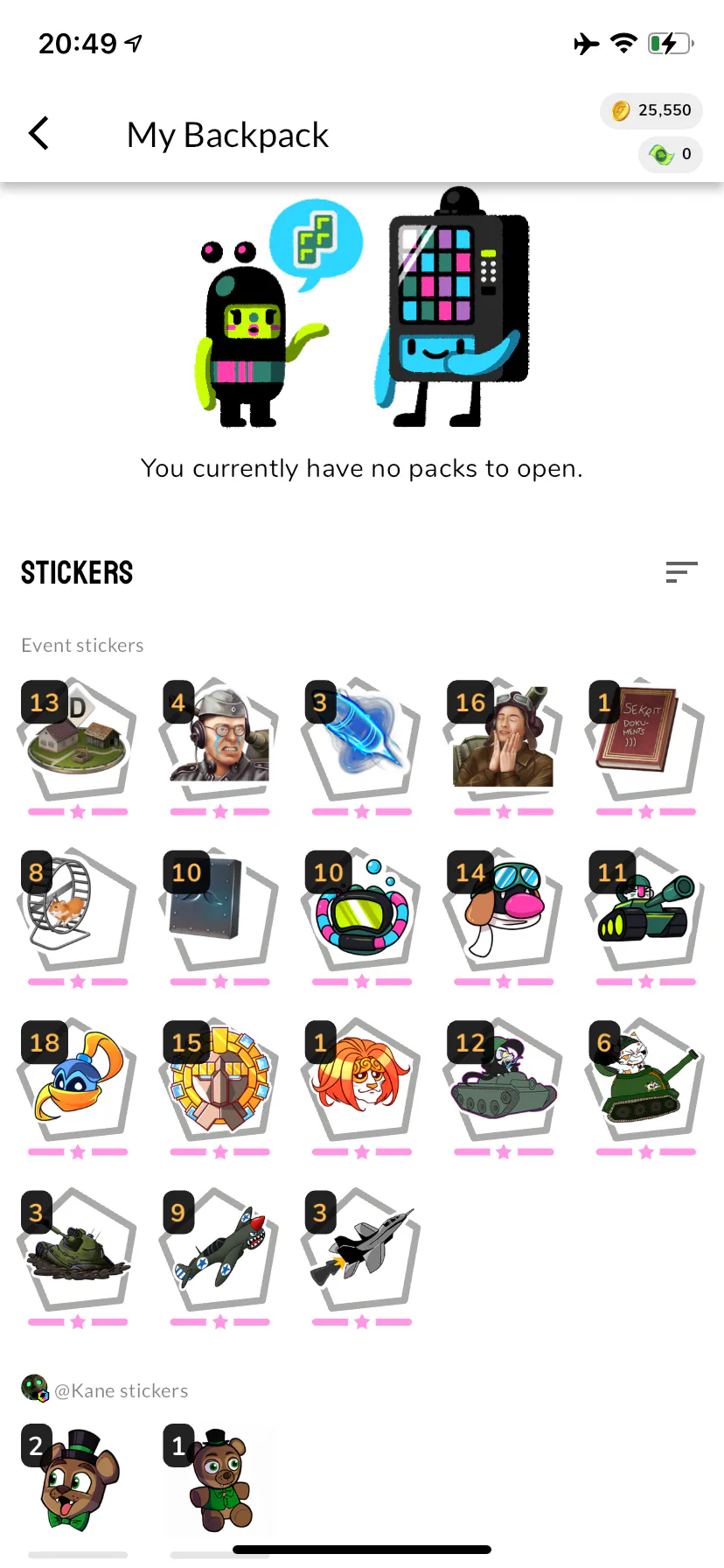Tap the 25,550 coins balance
The image size is (724, 1568).
651,110
